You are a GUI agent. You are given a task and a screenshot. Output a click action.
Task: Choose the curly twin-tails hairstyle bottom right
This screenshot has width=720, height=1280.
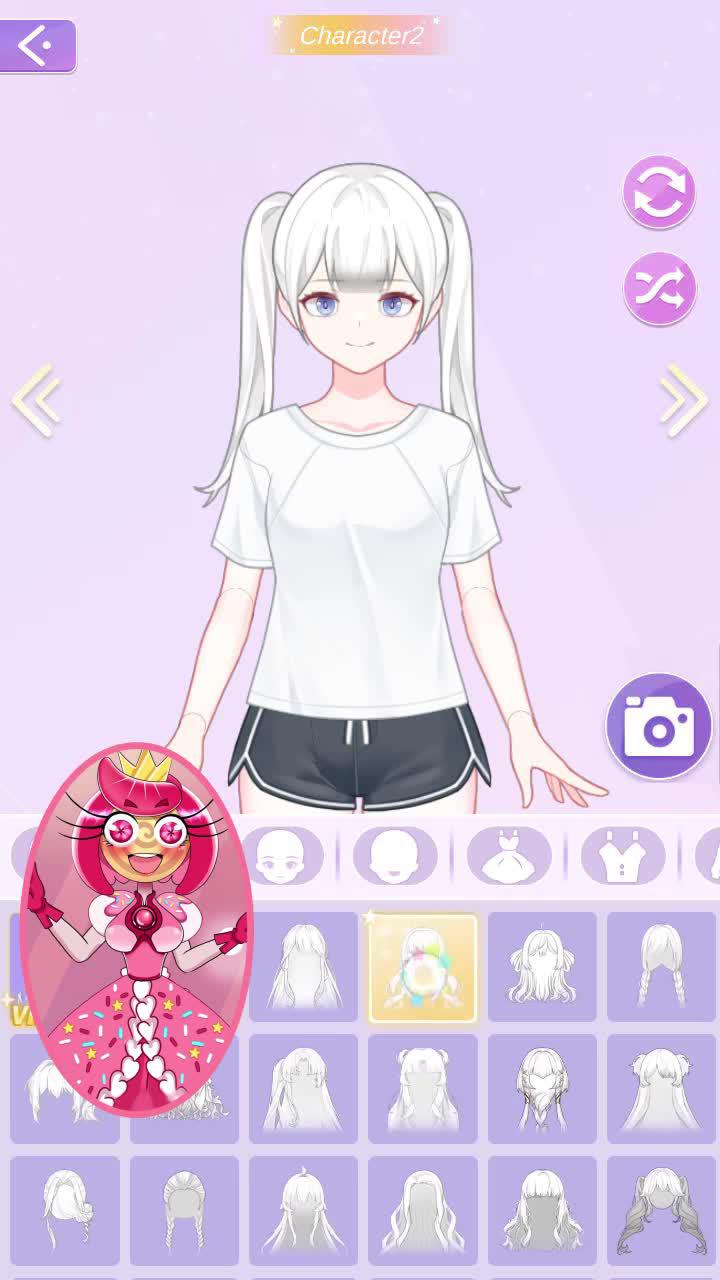point(663,1210)
